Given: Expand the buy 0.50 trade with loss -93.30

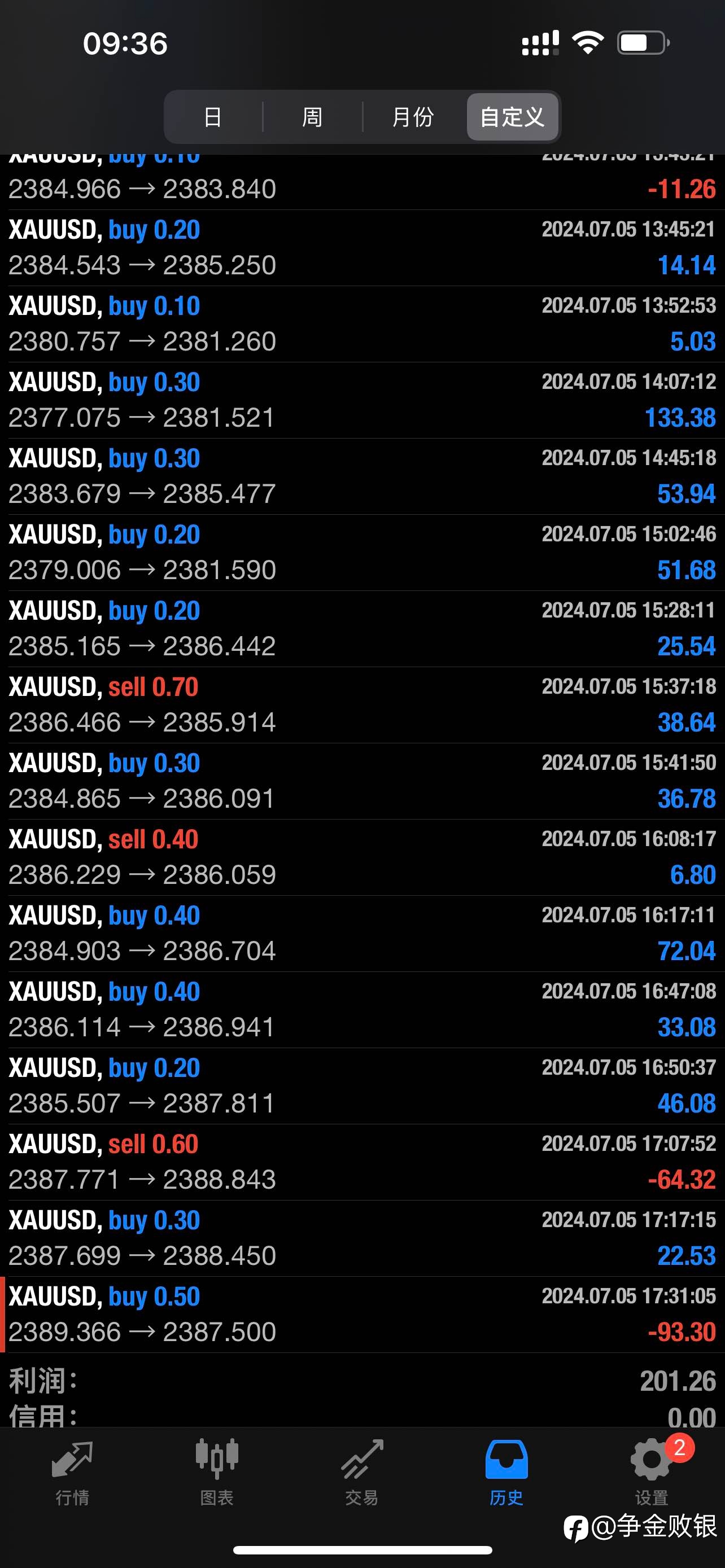Looking at the screenshot, I should [x=362, y=1315].
